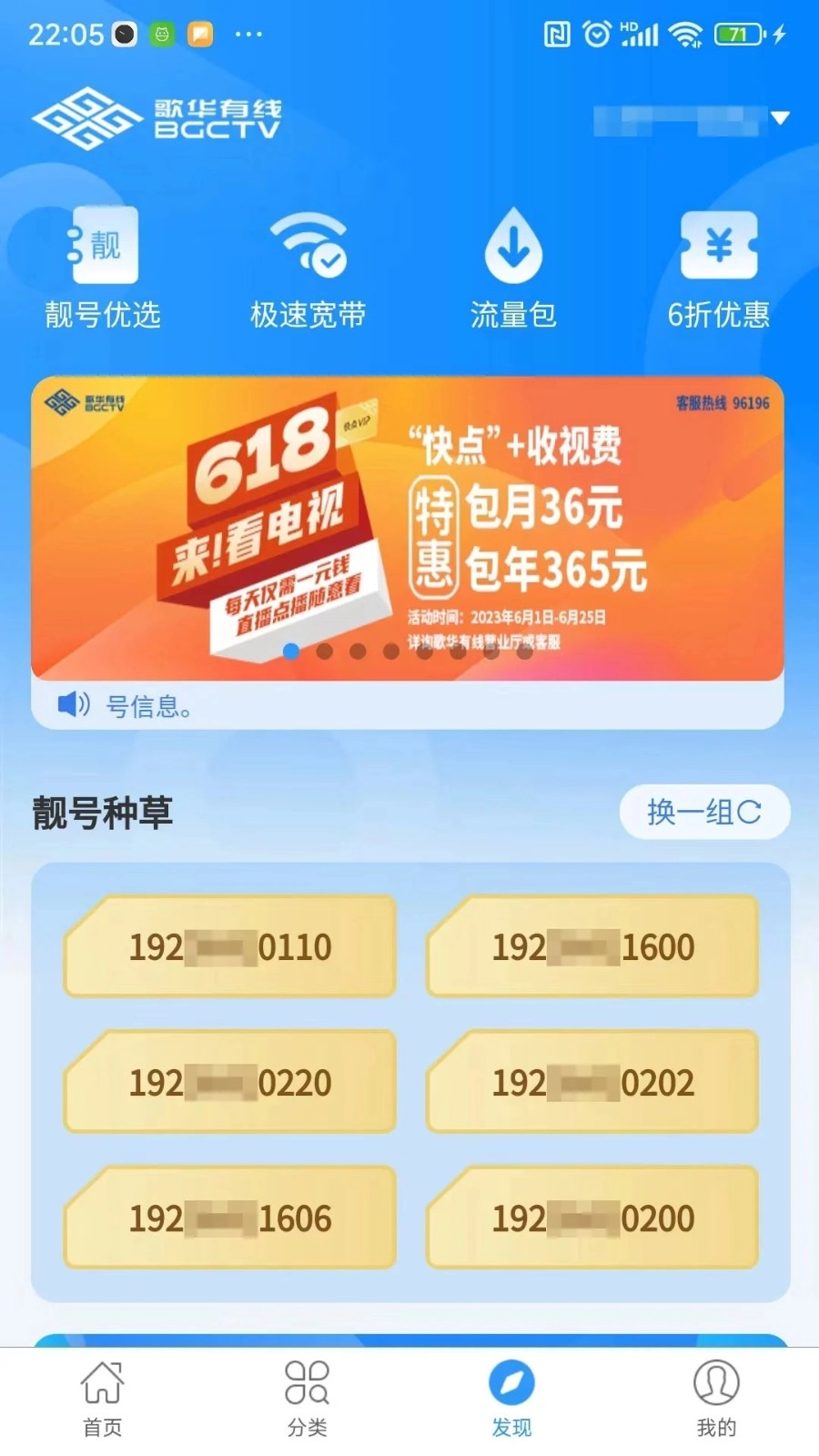Image resolution: width=819 pixels, height=1456 pixels.
Task: Pick the number ending in 1606
Action: click(230, 1218)
